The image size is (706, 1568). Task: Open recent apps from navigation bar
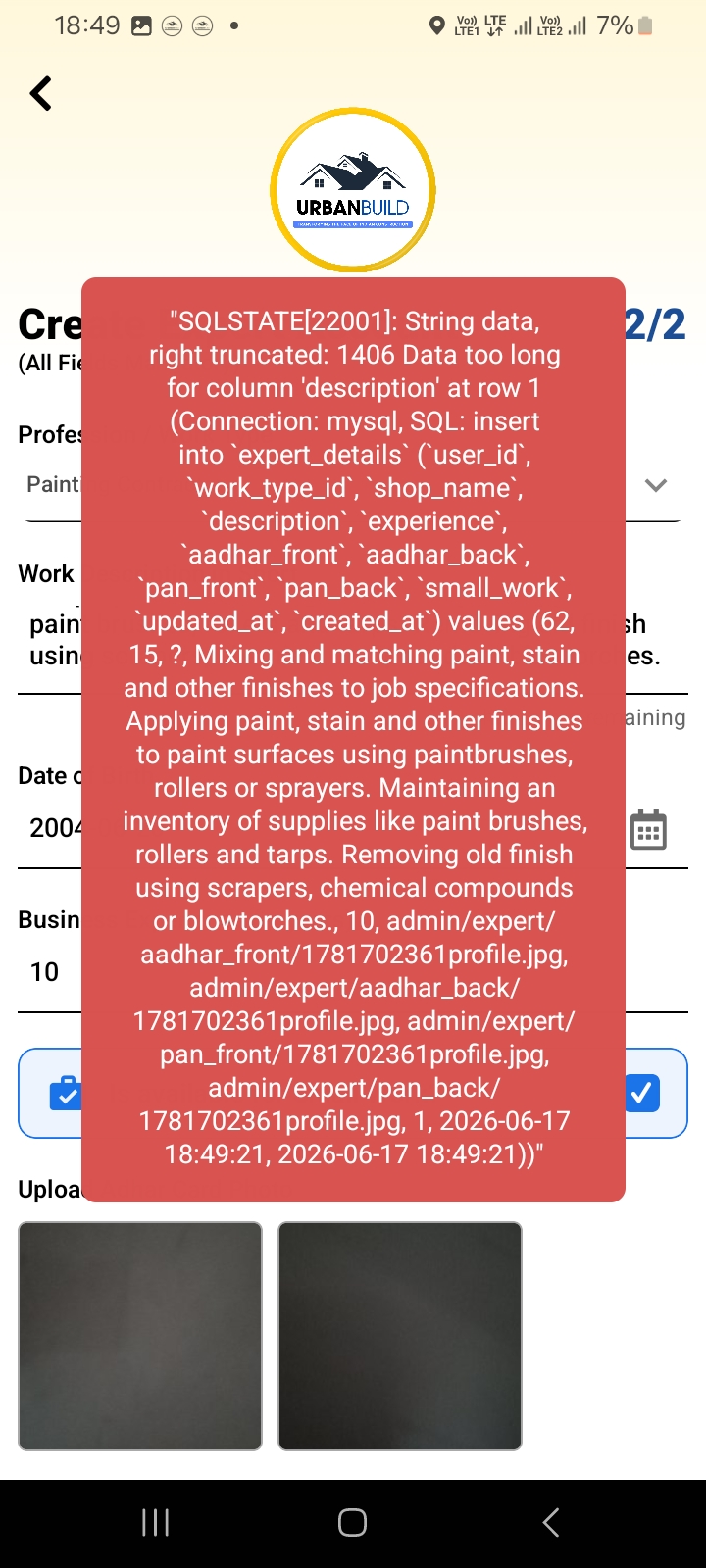(x=156, y=1522)
